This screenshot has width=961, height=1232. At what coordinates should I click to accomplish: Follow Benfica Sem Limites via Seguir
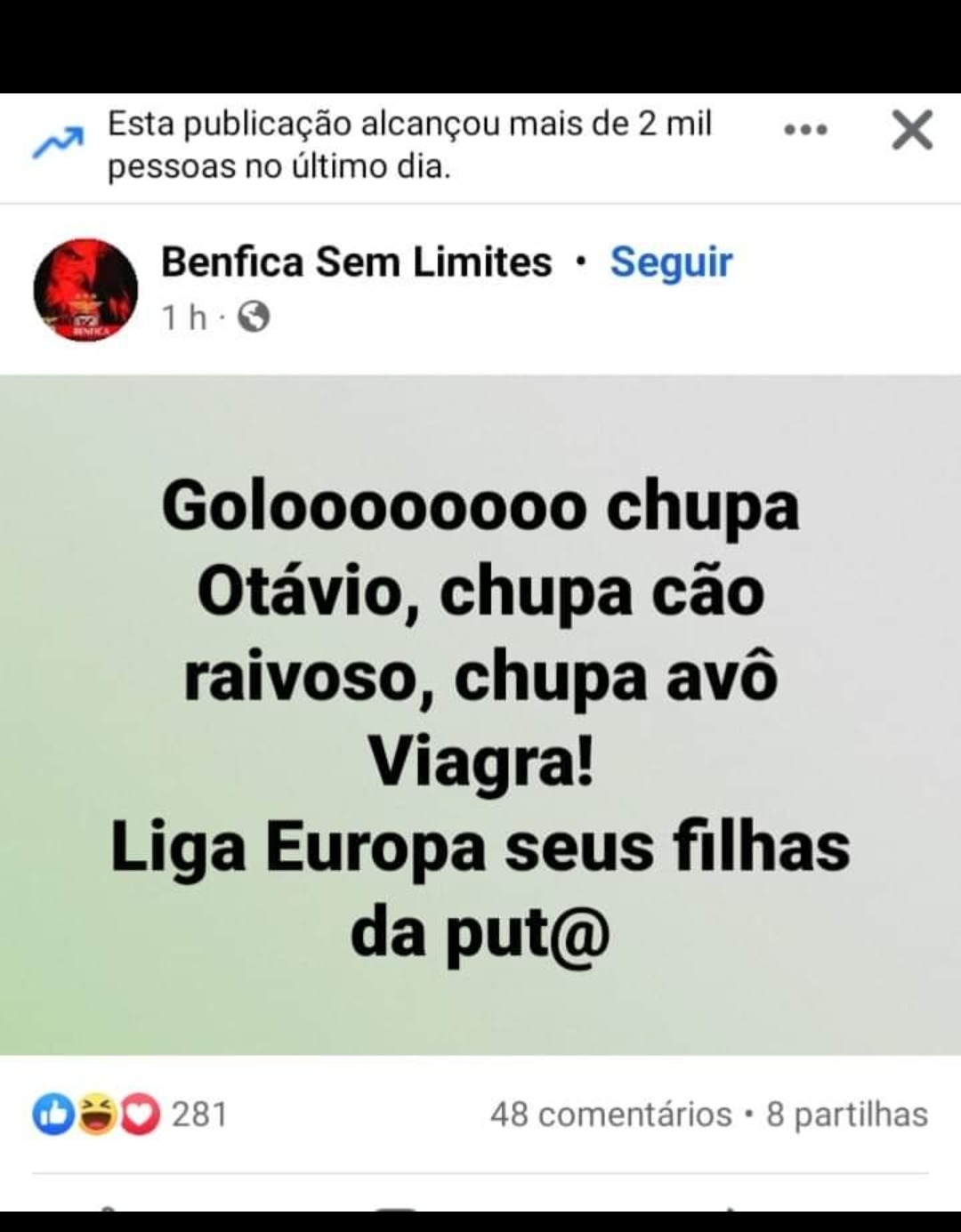[x=671, y=262]
